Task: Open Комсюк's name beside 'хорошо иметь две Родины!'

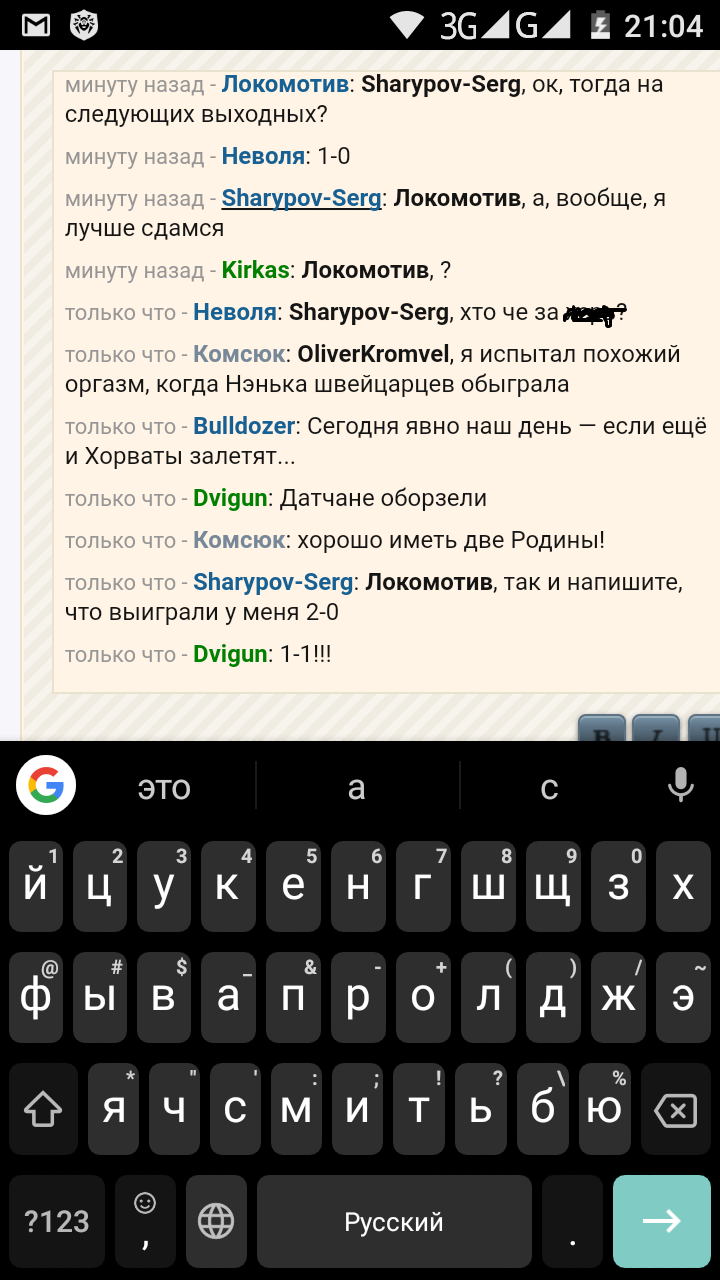Action: tap(239, 540)
